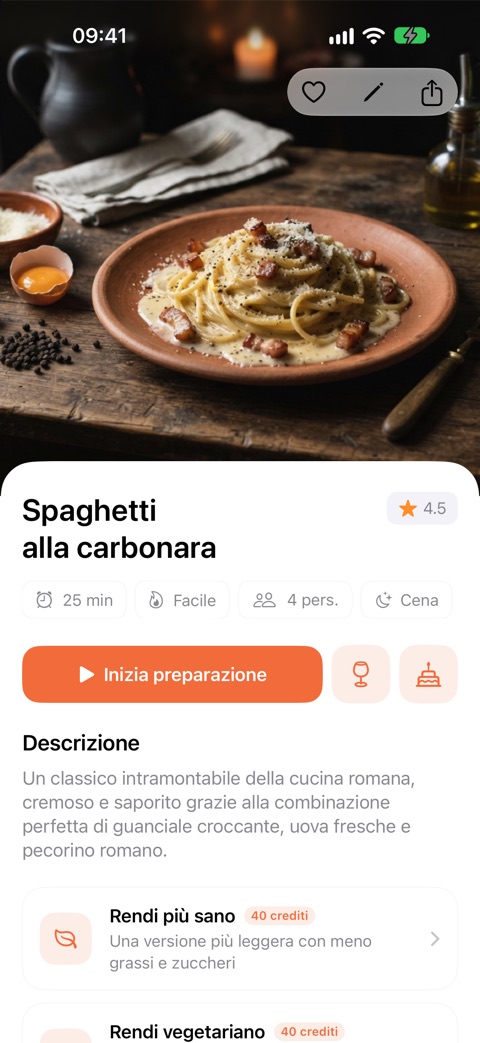Edit the recipe with the pencil icon
The height and width of the screenshot is (1043, 480).
coord(373,92)
